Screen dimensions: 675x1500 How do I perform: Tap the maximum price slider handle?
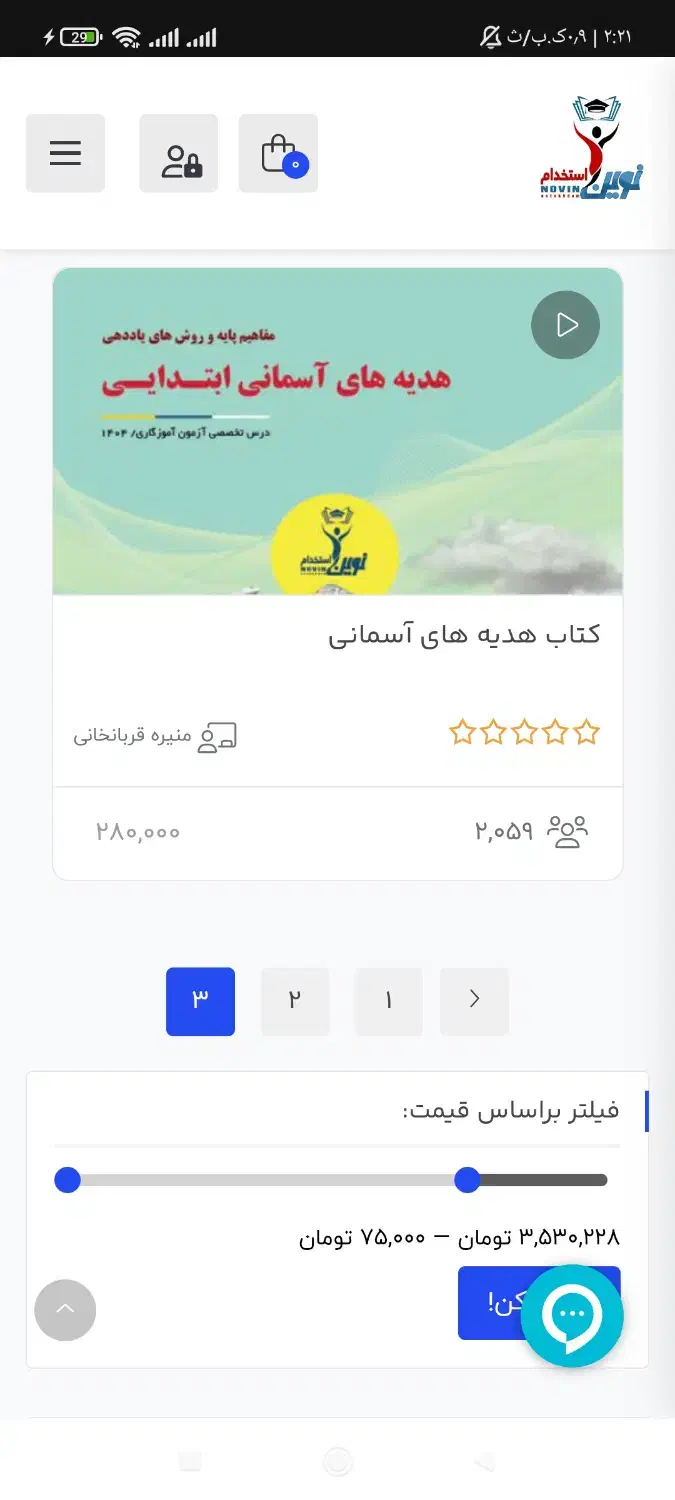467,1180
